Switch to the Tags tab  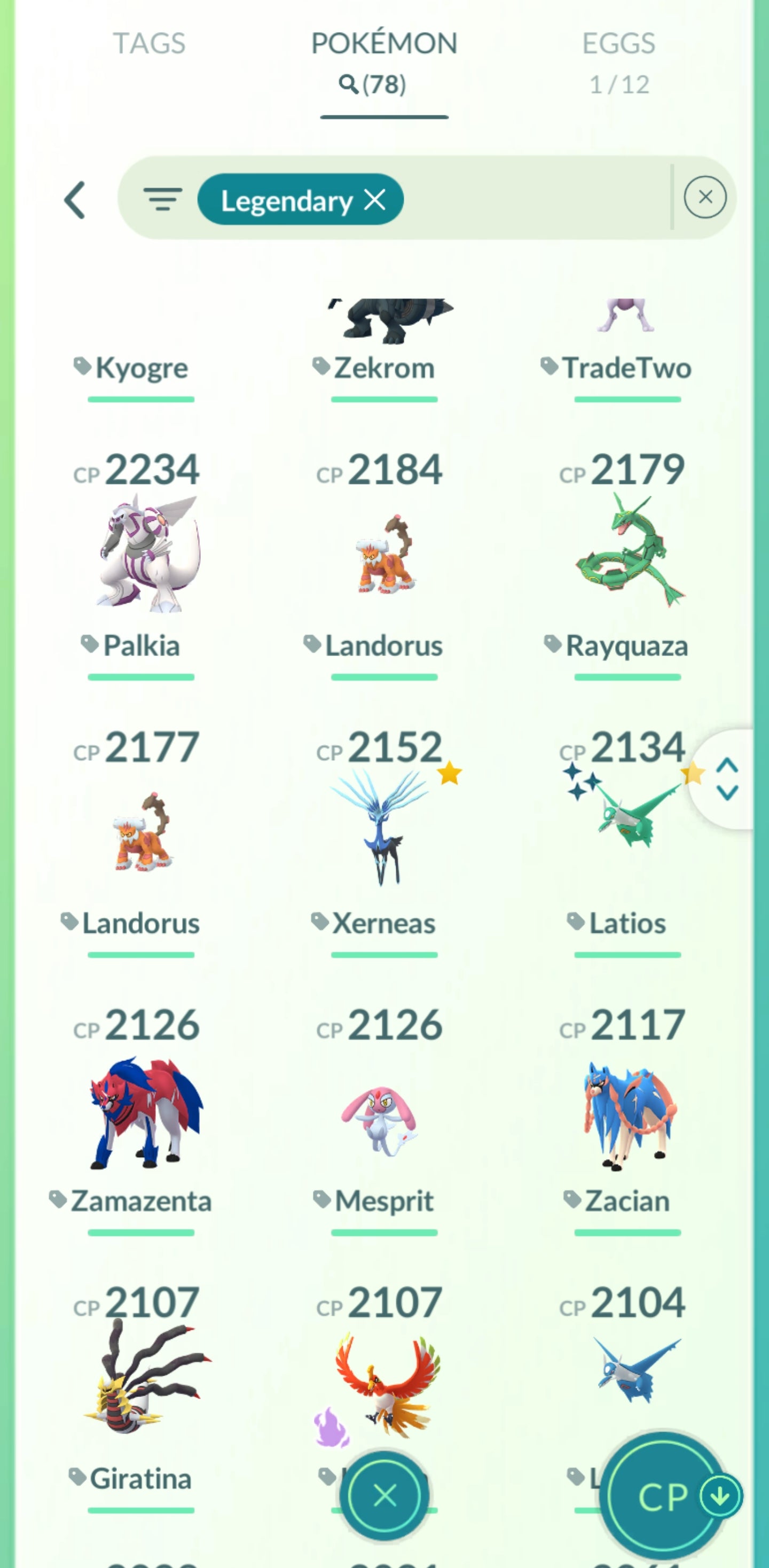(149, 44)
